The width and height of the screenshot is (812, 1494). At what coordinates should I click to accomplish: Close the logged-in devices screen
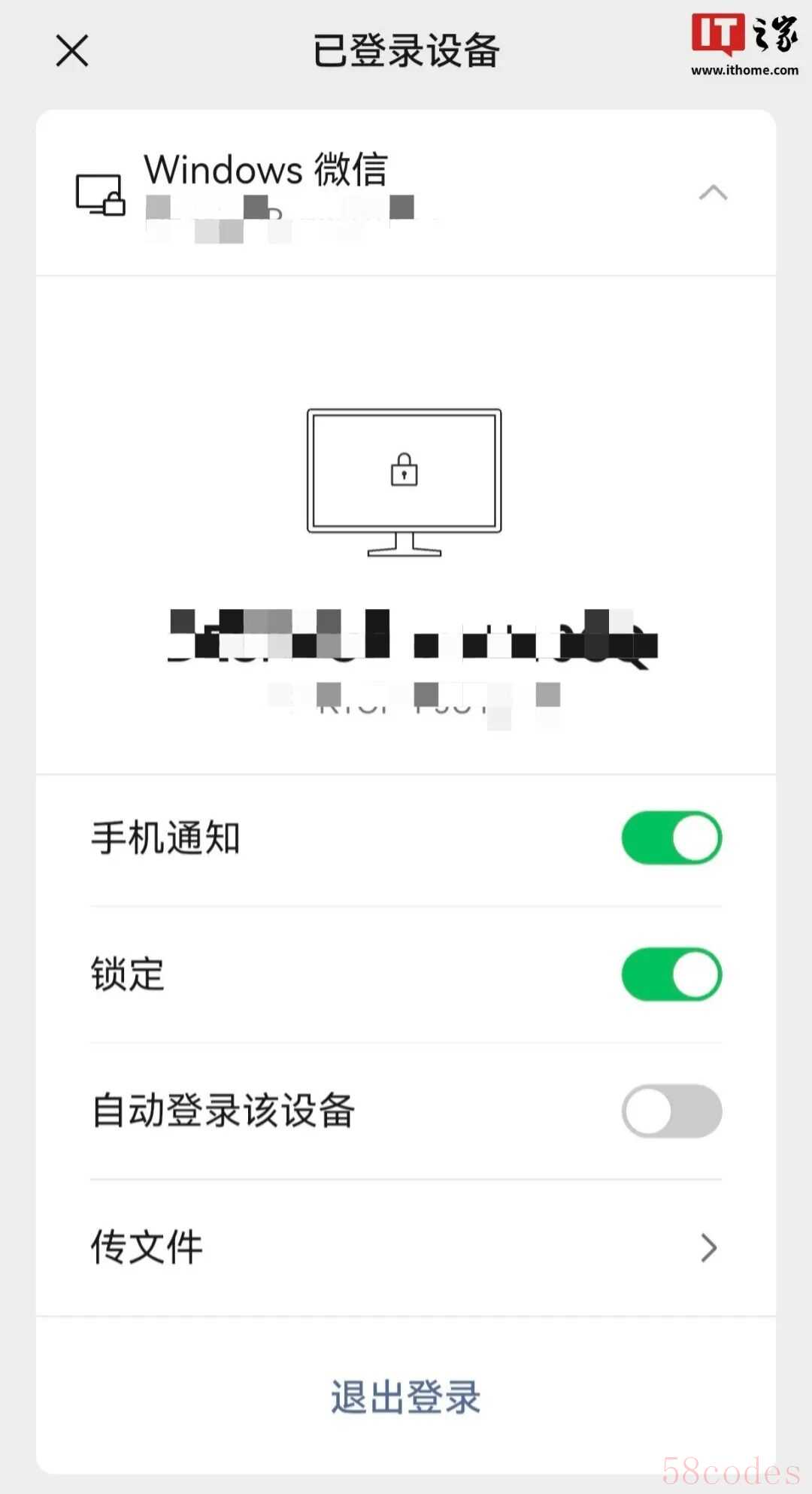click(x=72, y=51)
